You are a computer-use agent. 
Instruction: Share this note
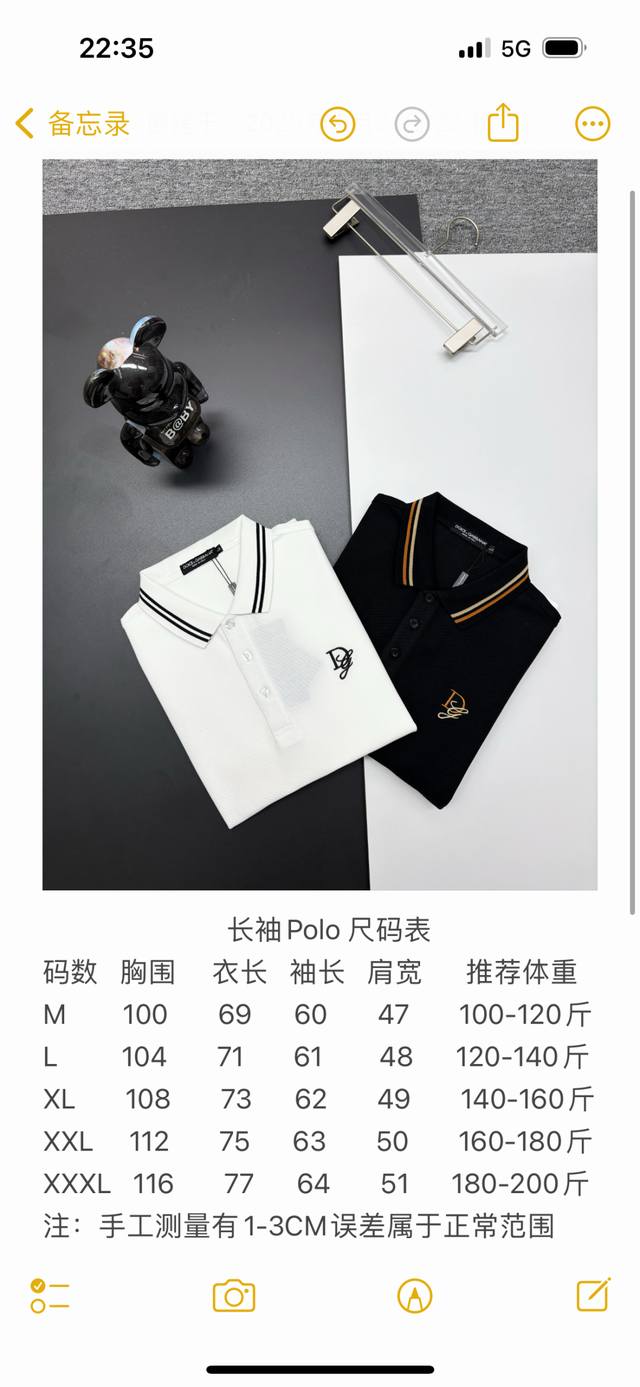tap(503, 123)
